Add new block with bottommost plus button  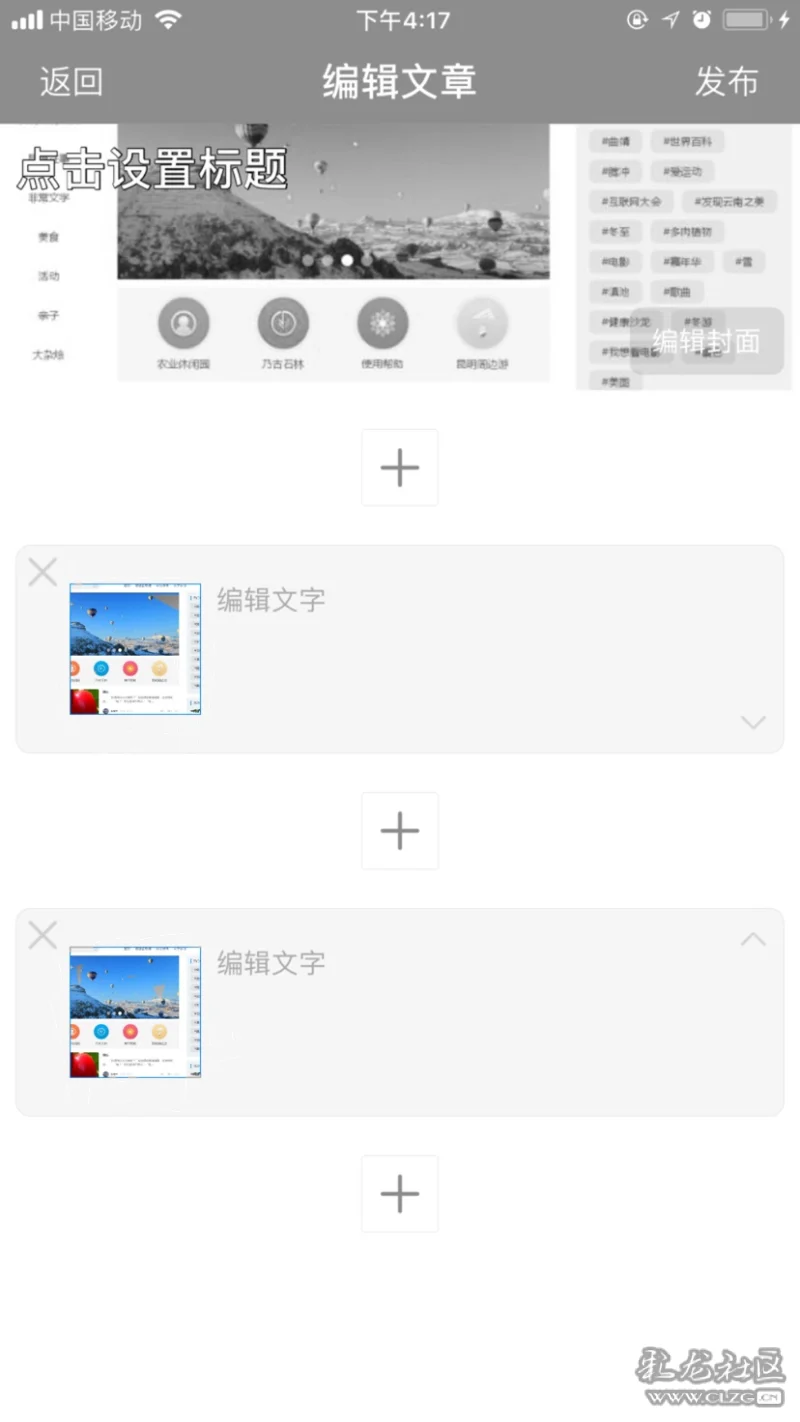point(400,1193)
